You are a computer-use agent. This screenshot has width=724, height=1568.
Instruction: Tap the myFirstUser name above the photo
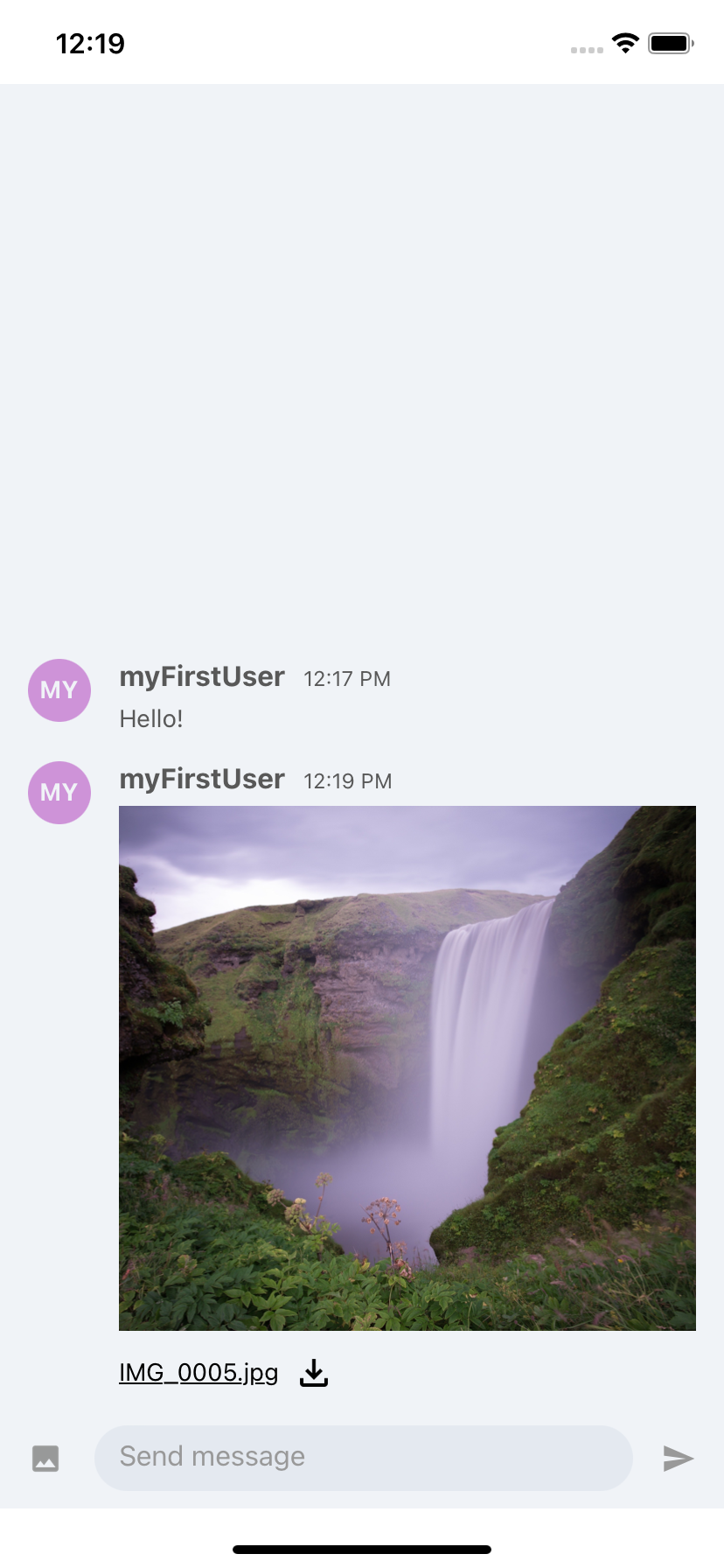(202, 778)
